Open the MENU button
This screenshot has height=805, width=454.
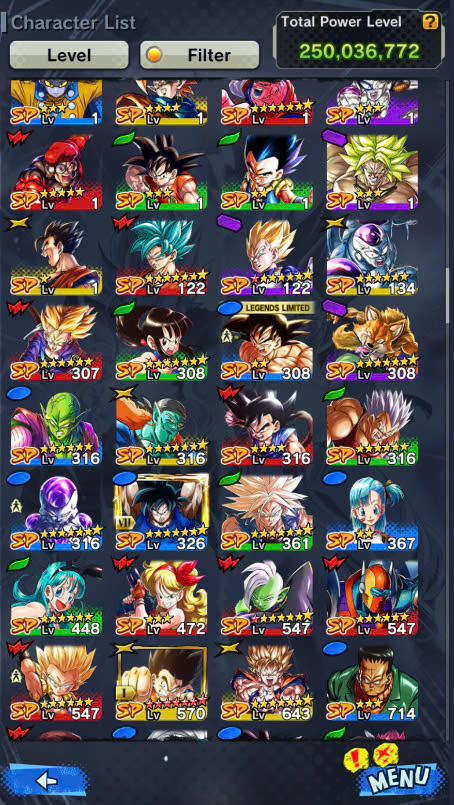tap(394, 774)
